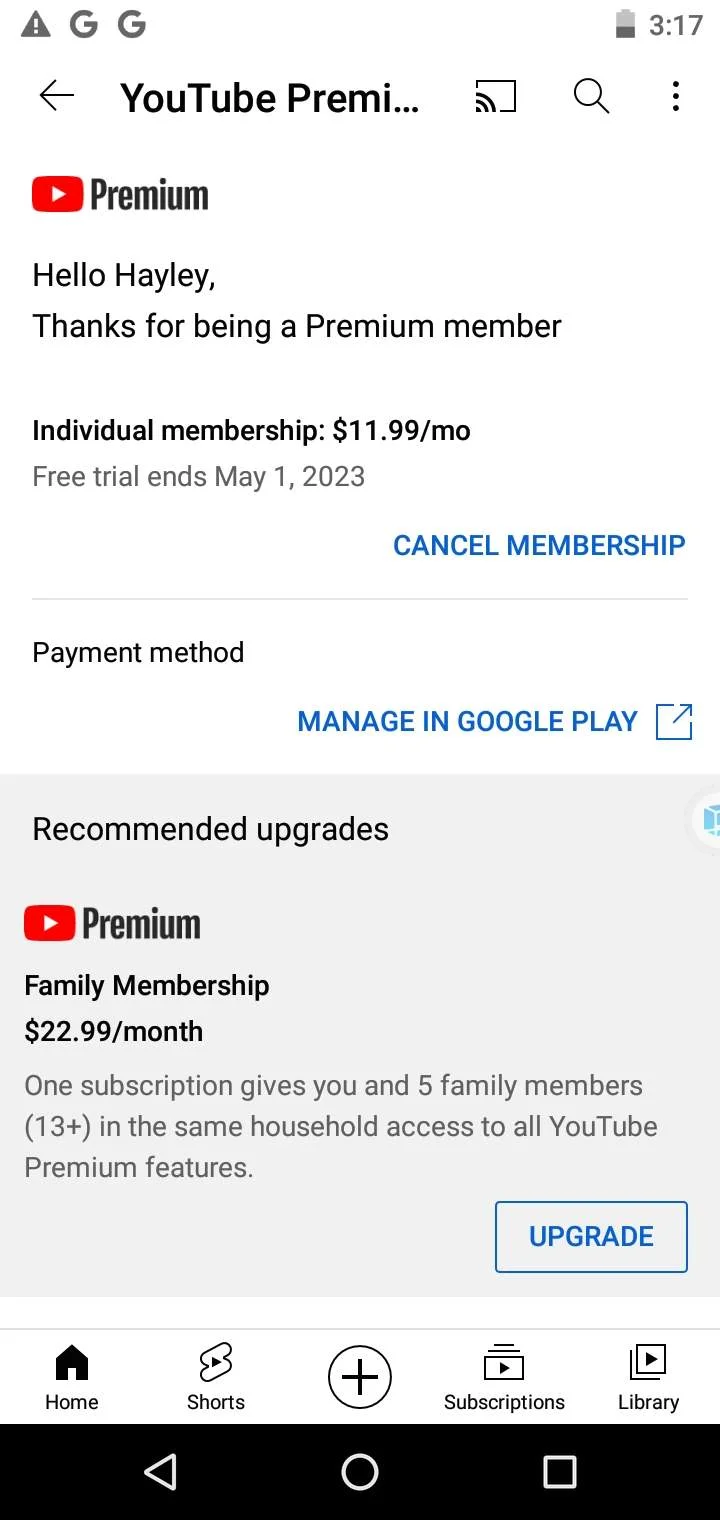This screenshot has height=1520, width=720.
Task: Upgrade to Family Membership
Action: click(591, 1237)
